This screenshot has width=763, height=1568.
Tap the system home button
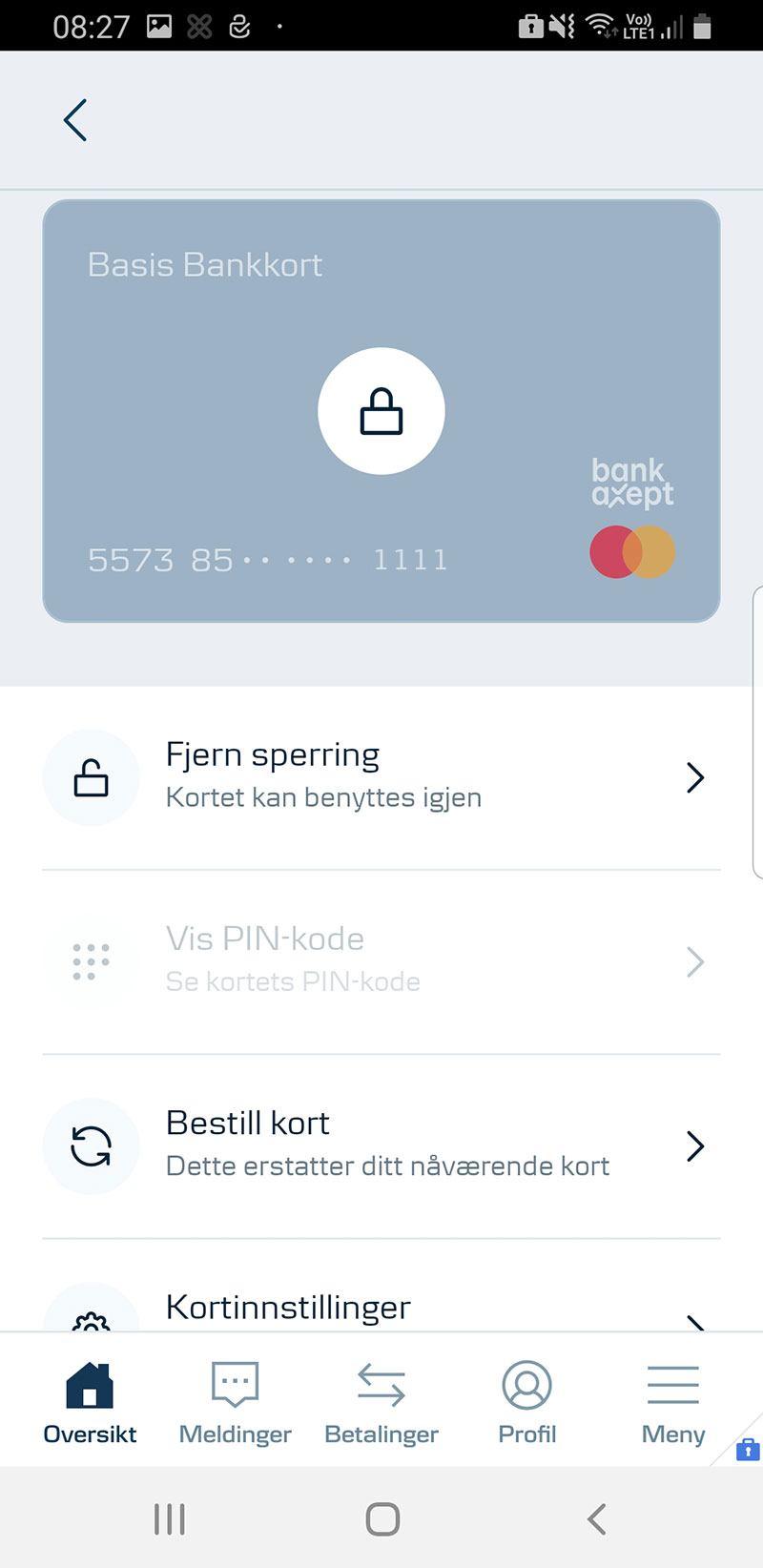click(x=382, y=1518)
